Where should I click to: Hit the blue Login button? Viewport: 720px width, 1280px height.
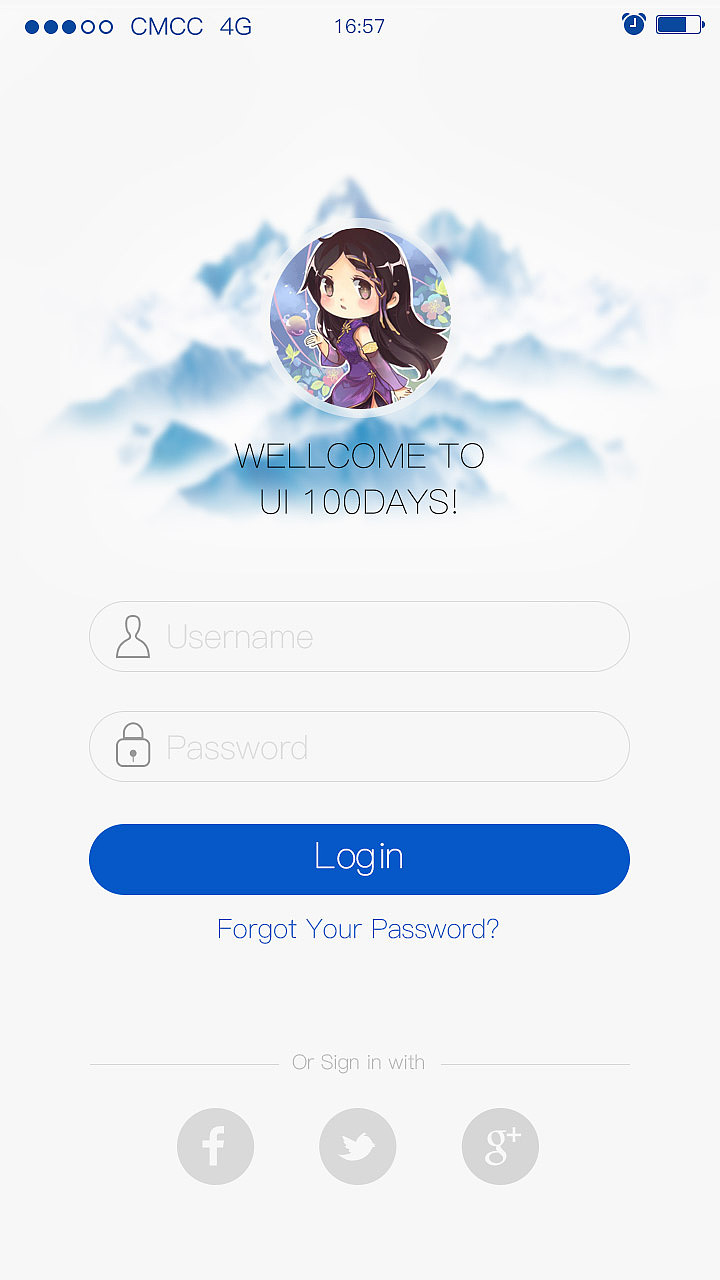(x=359, y=859)
